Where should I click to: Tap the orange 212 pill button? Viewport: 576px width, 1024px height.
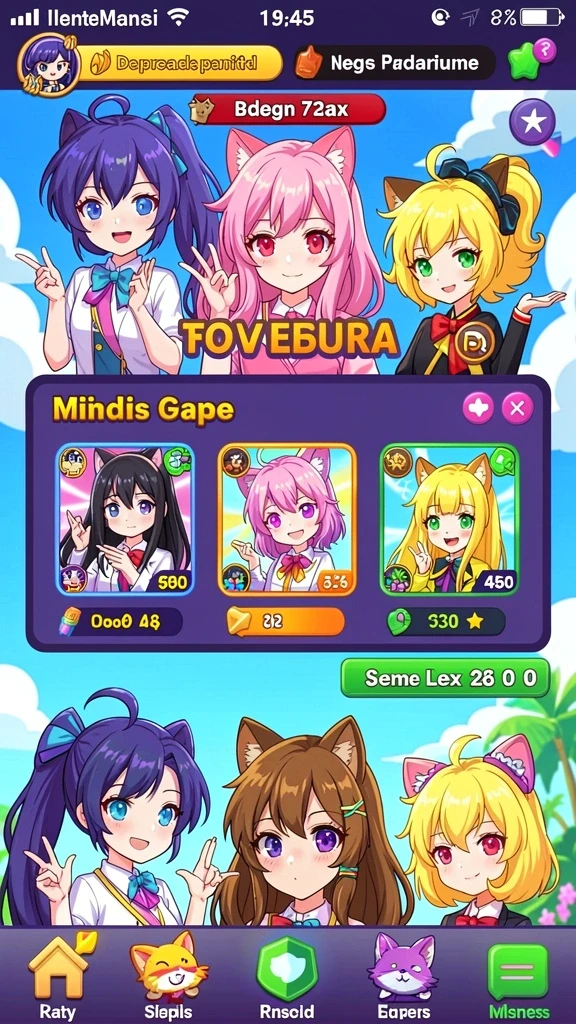click(285, 622)
